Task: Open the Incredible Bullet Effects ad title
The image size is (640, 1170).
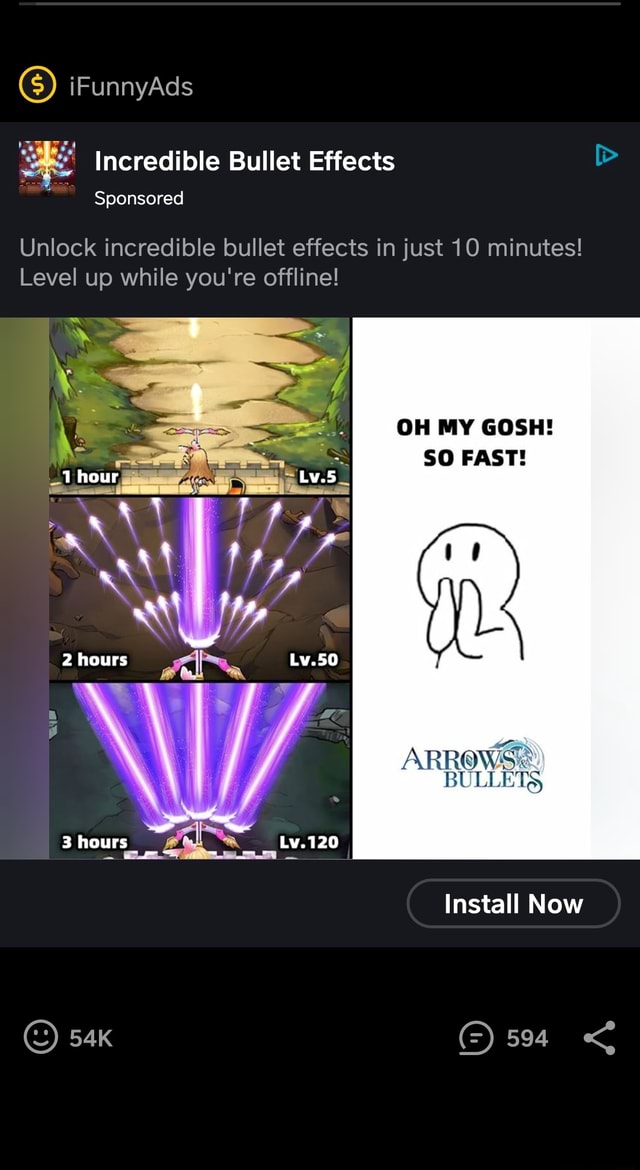Action: [x=244, y=161]
